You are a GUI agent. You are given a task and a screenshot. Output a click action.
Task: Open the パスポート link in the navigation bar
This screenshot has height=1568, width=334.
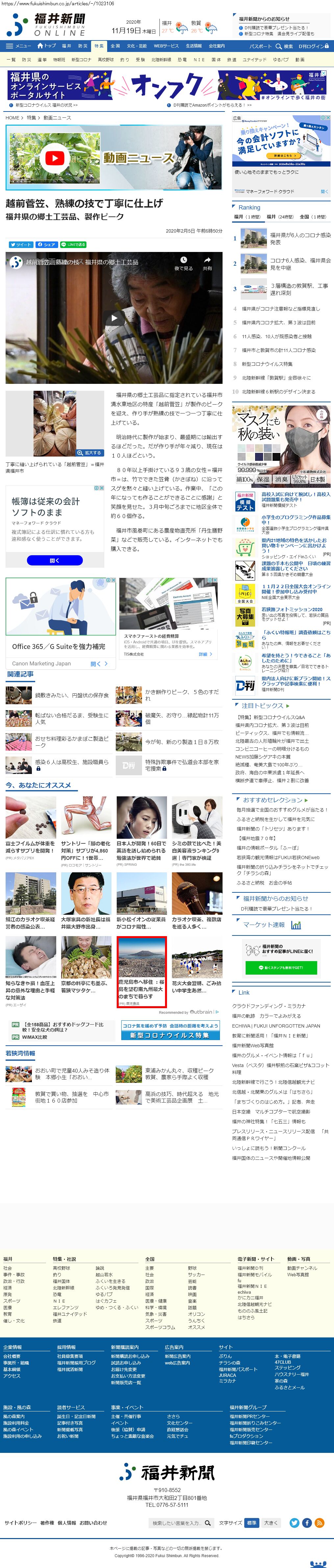coord(260,46)
